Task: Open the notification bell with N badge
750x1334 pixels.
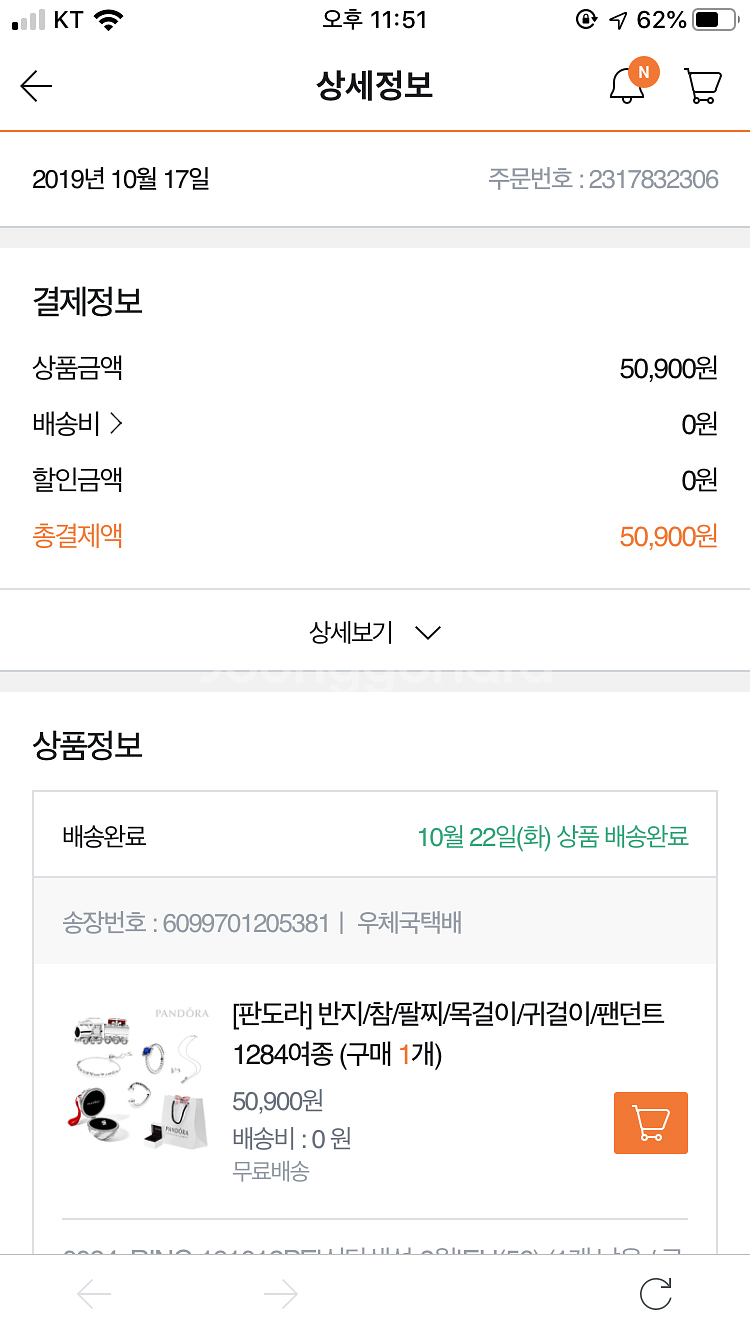Action: click(627, 85)
